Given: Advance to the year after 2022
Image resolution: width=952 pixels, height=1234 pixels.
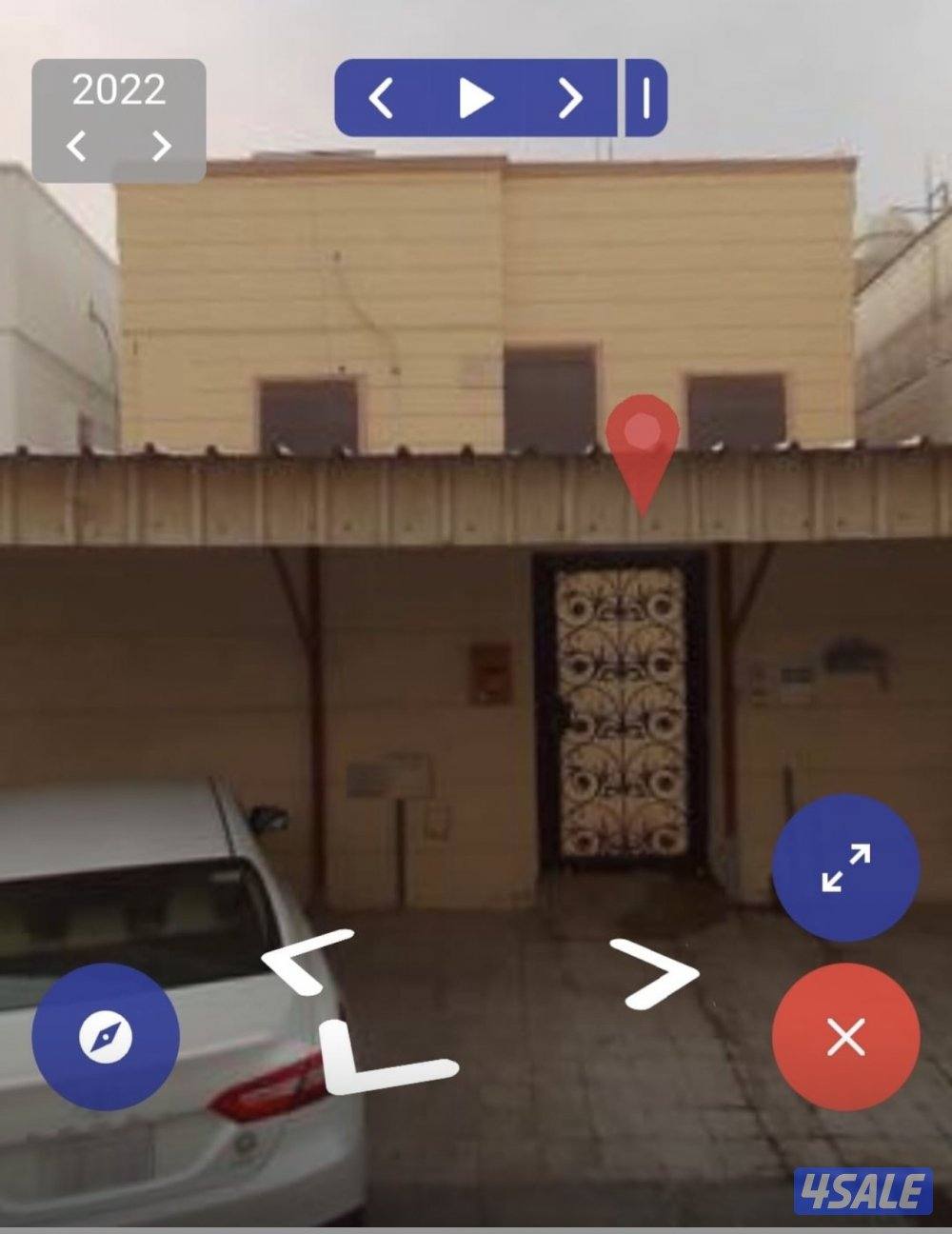Looking at the screenshot, I should pyautogui.click(x=162, y=147).
